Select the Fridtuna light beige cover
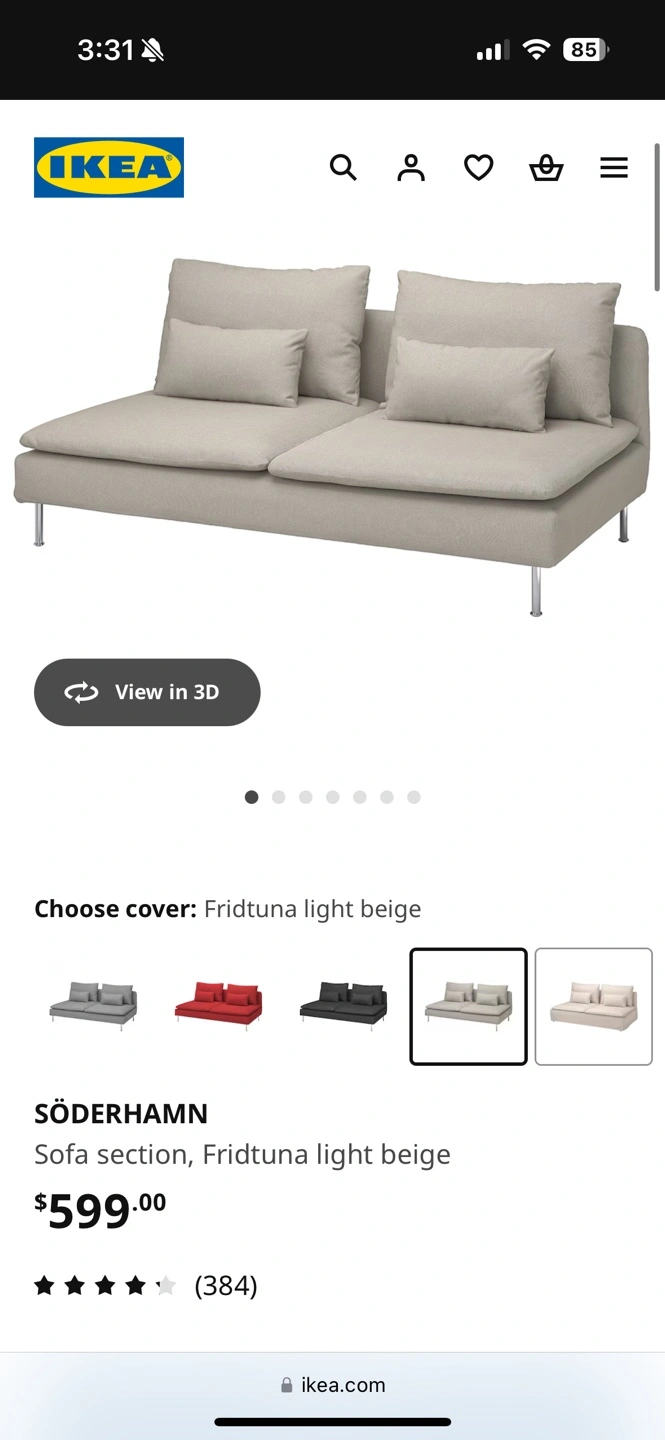This screenshot has width=665, height=1440. click(x=468, y=1006)
